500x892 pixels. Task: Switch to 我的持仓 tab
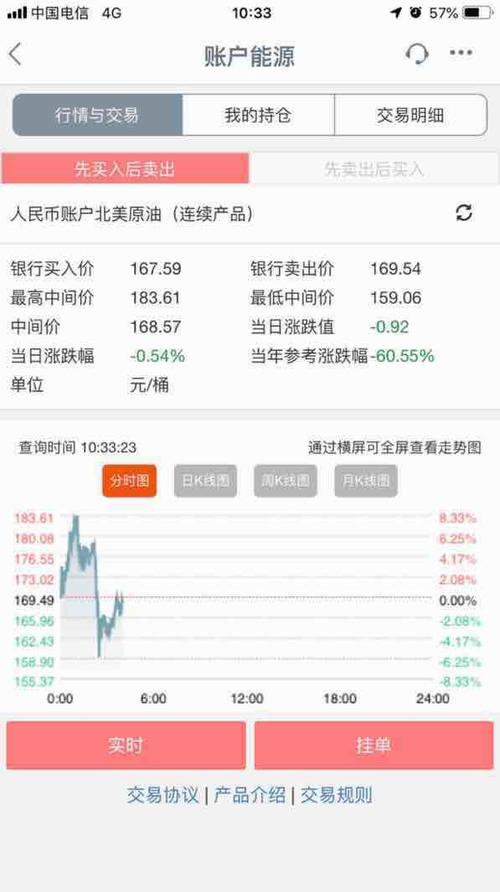(x=258, y=115)
